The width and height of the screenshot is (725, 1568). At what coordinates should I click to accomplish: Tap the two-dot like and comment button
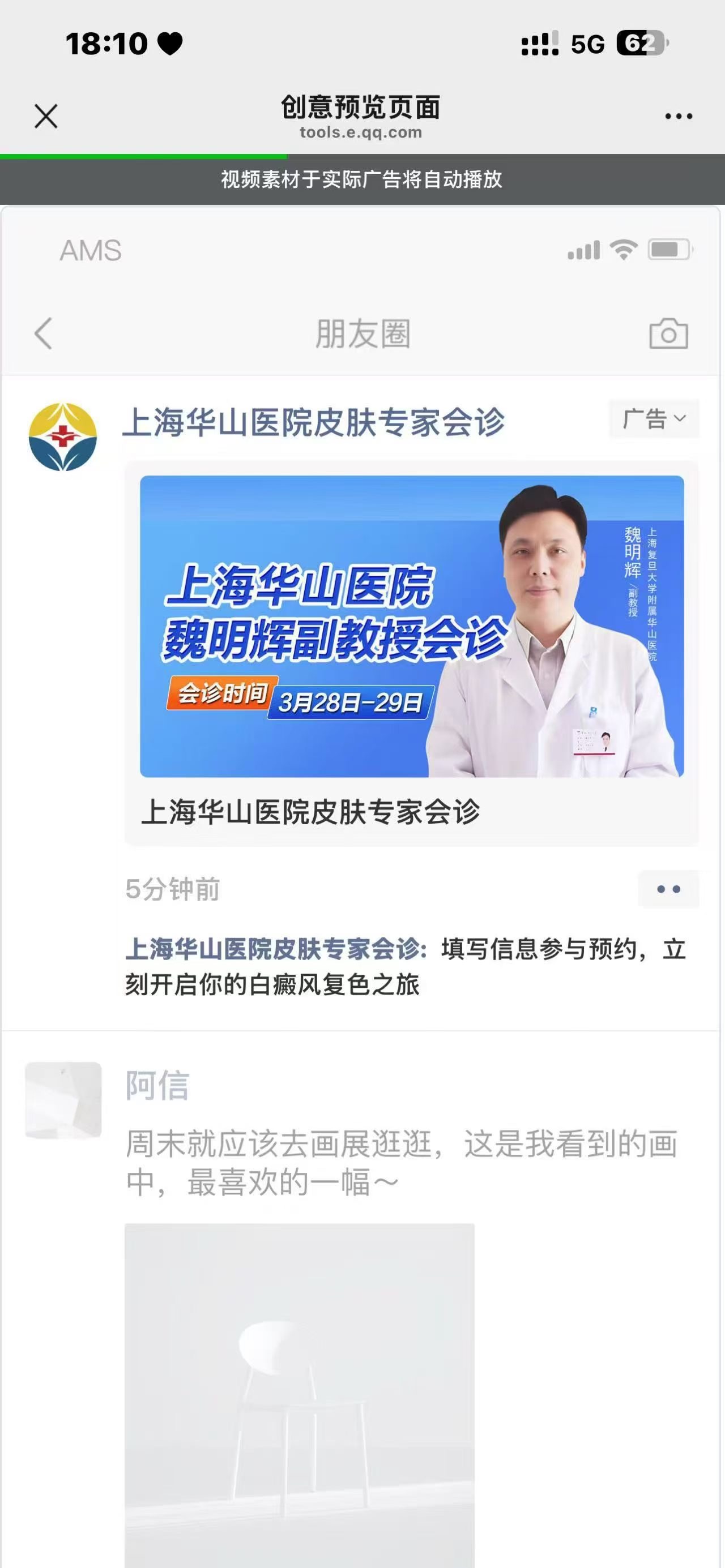668,889
